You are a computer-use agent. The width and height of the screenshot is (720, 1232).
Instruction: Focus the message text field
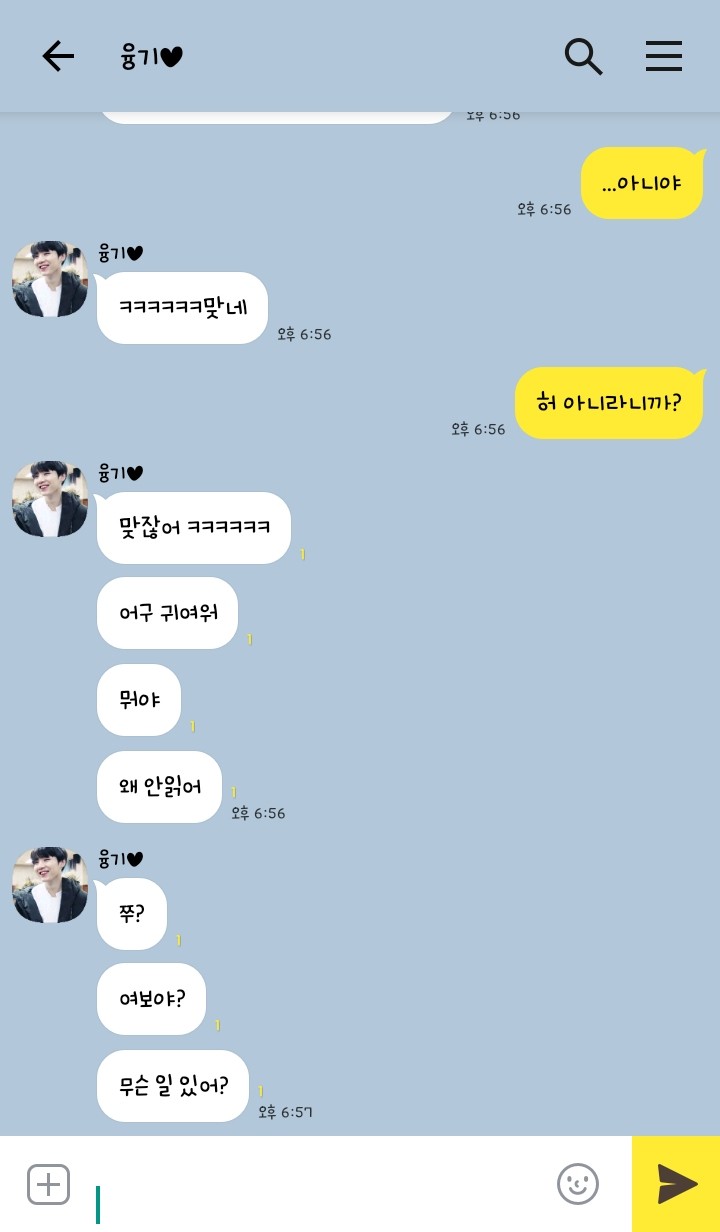pos(320,1184)
